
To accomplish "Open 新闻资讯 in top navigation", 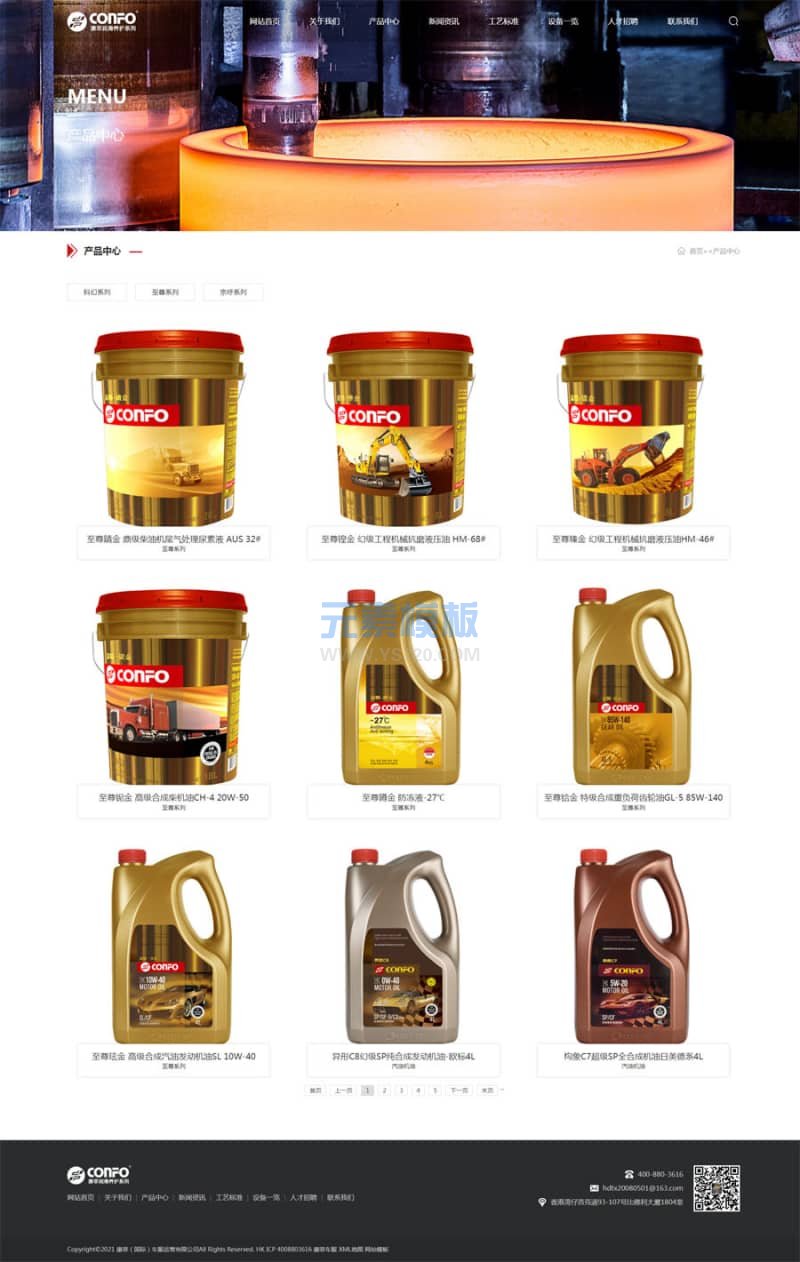I will point(444,21).
